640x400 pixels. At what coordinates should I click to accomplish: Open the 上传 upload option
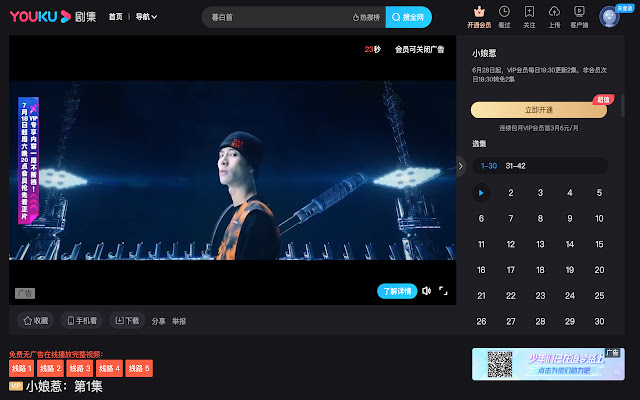[x=554, y=17]
